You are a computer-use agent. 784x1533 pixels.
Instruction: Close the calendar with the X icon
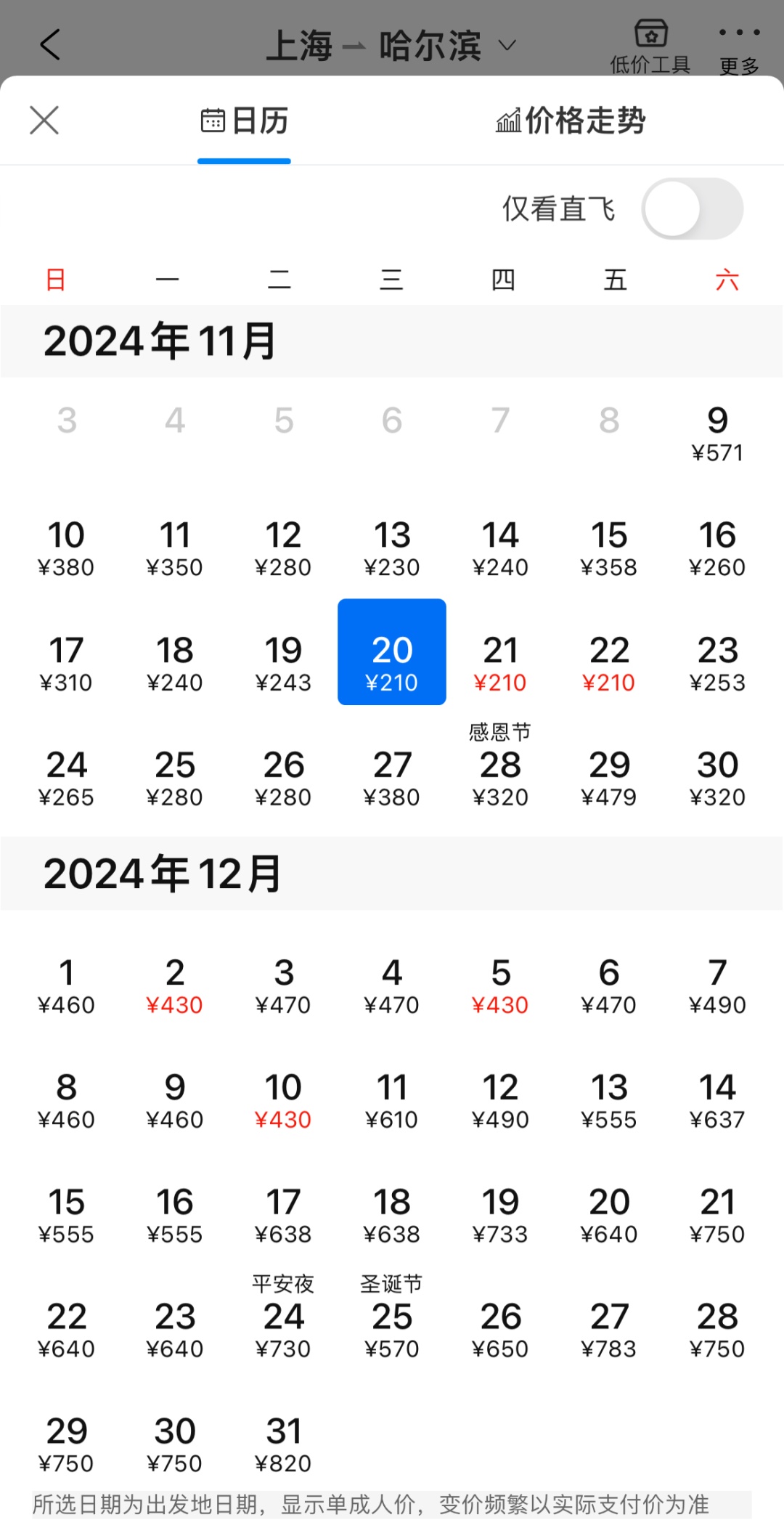tap(44, 120)
